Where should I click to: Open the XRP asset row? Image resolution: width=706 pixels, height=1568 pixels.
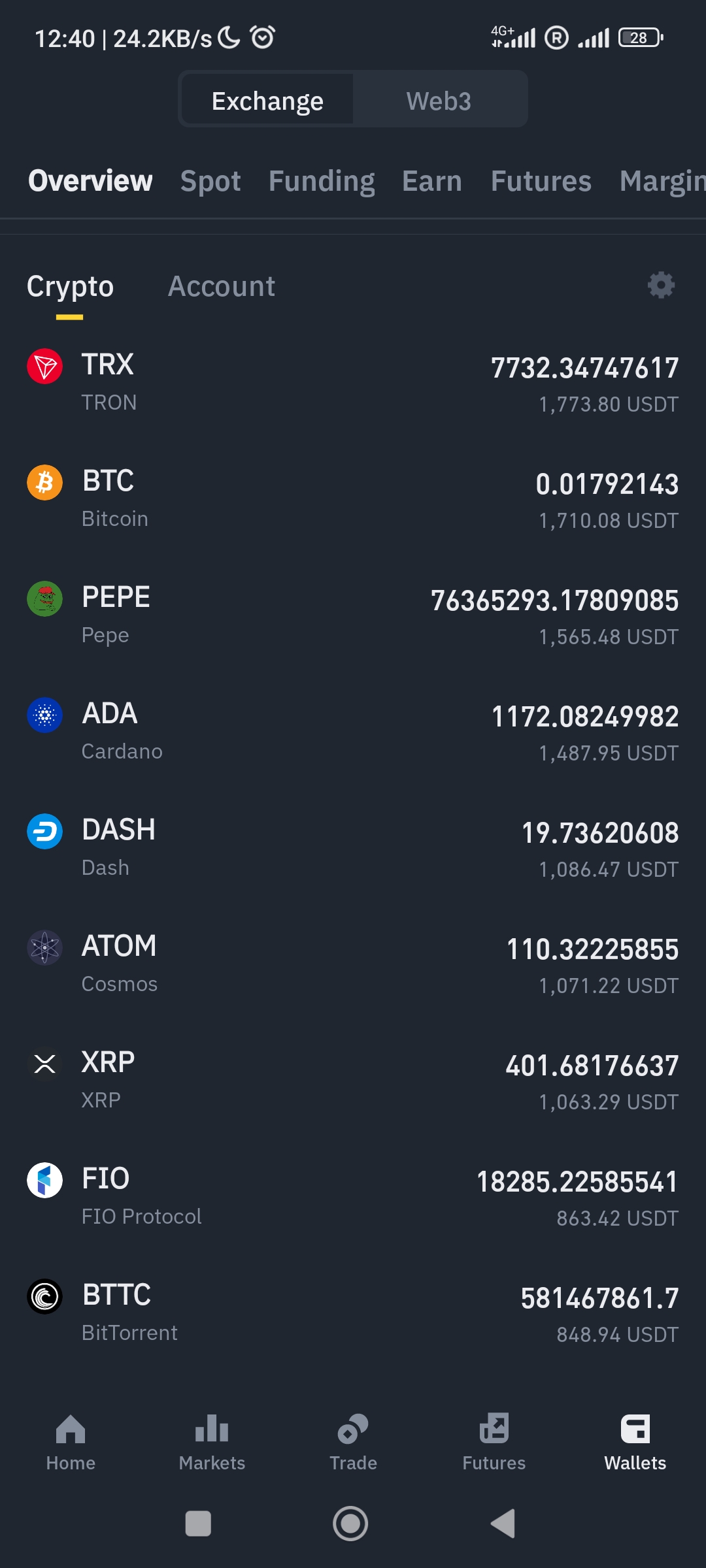353,1081
